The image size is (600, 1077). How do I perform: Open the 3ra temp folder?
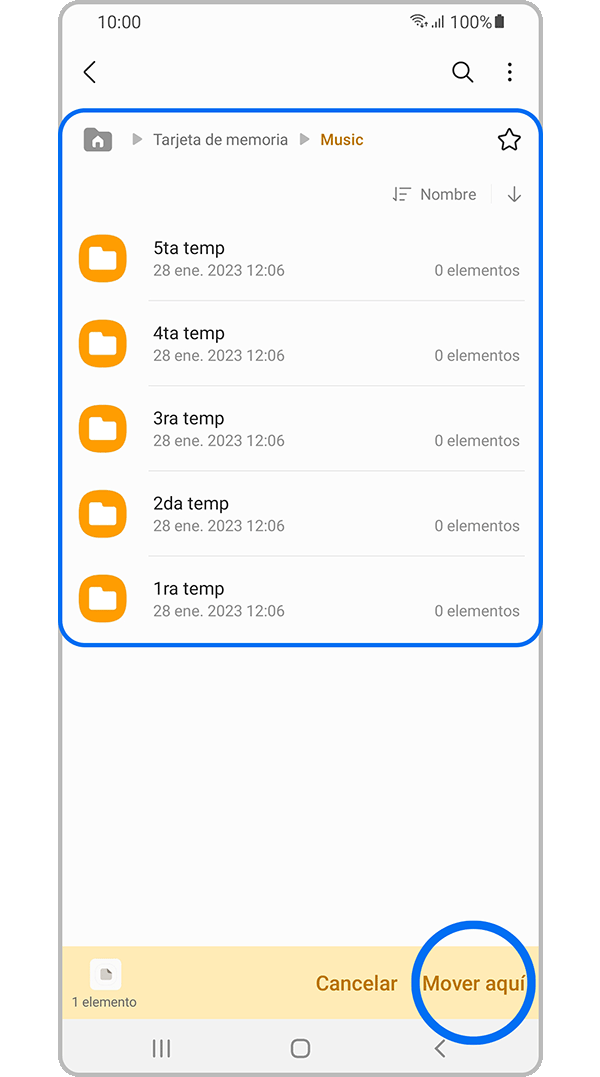300,429
